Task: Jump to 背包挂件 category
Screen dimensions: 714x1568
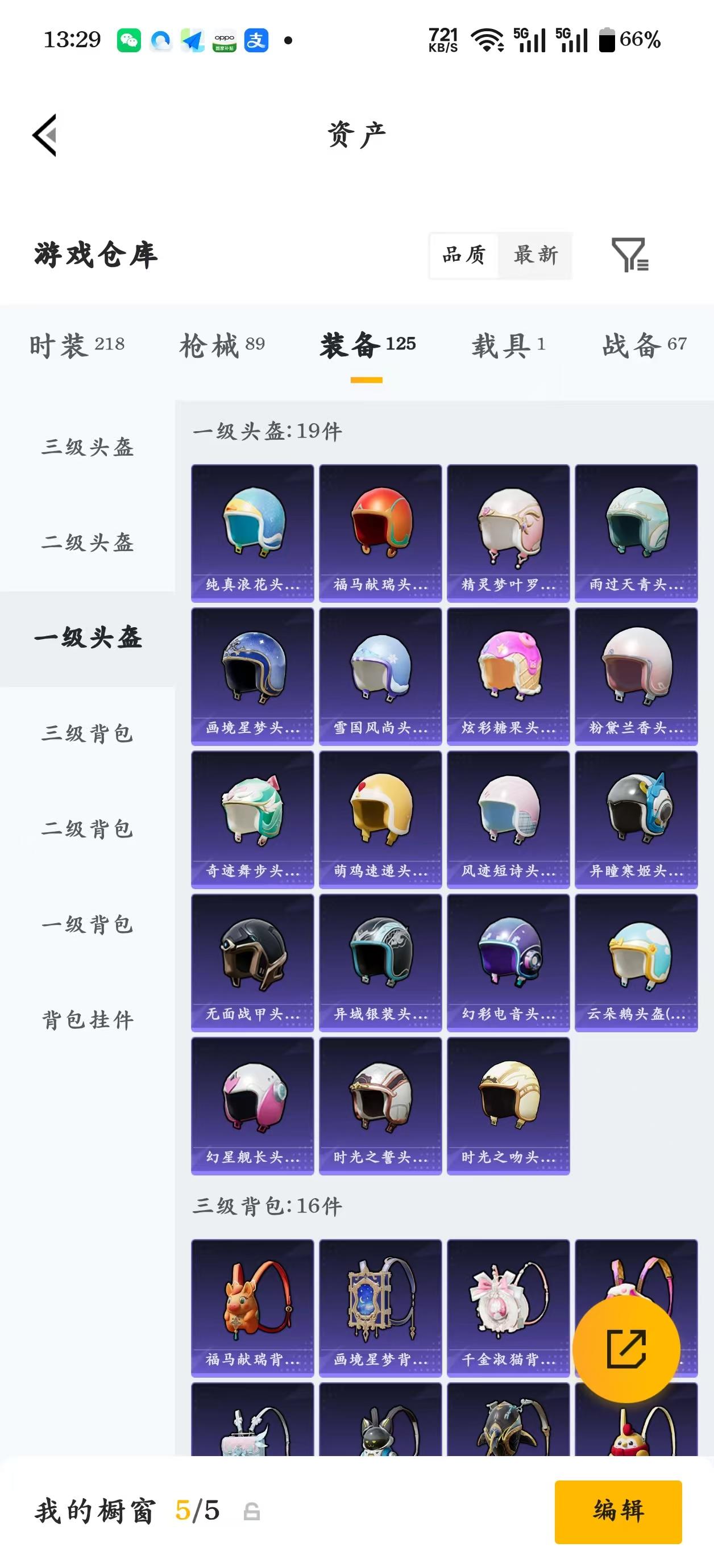Action: [x=88, y=1020]
